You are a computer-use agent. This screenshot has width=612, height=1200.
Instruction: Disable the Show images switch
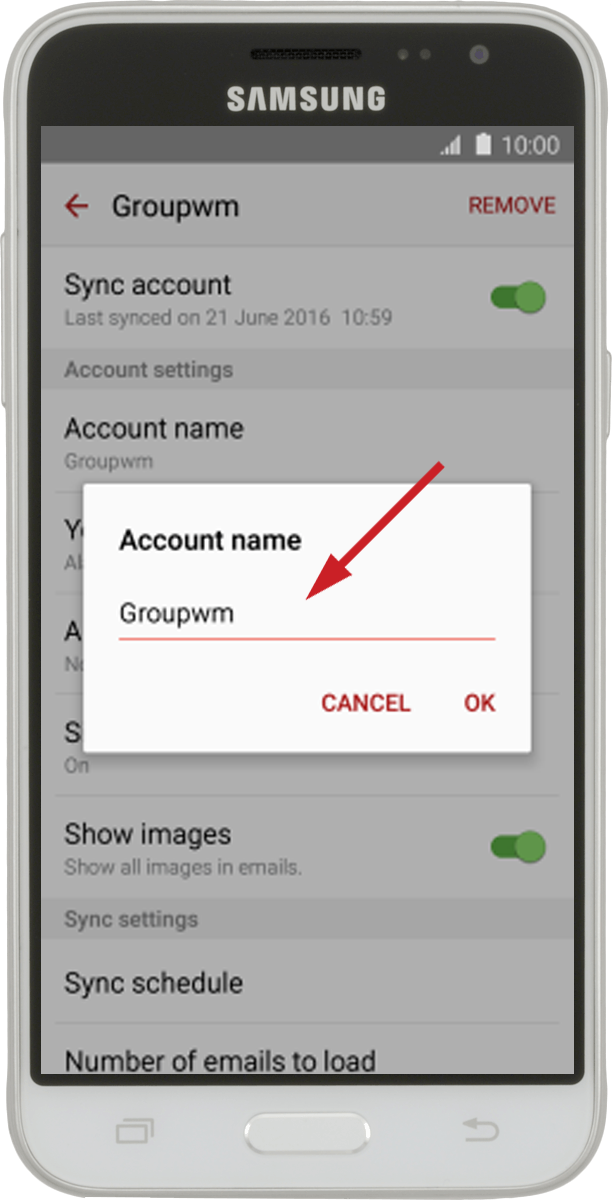[518, 847]
